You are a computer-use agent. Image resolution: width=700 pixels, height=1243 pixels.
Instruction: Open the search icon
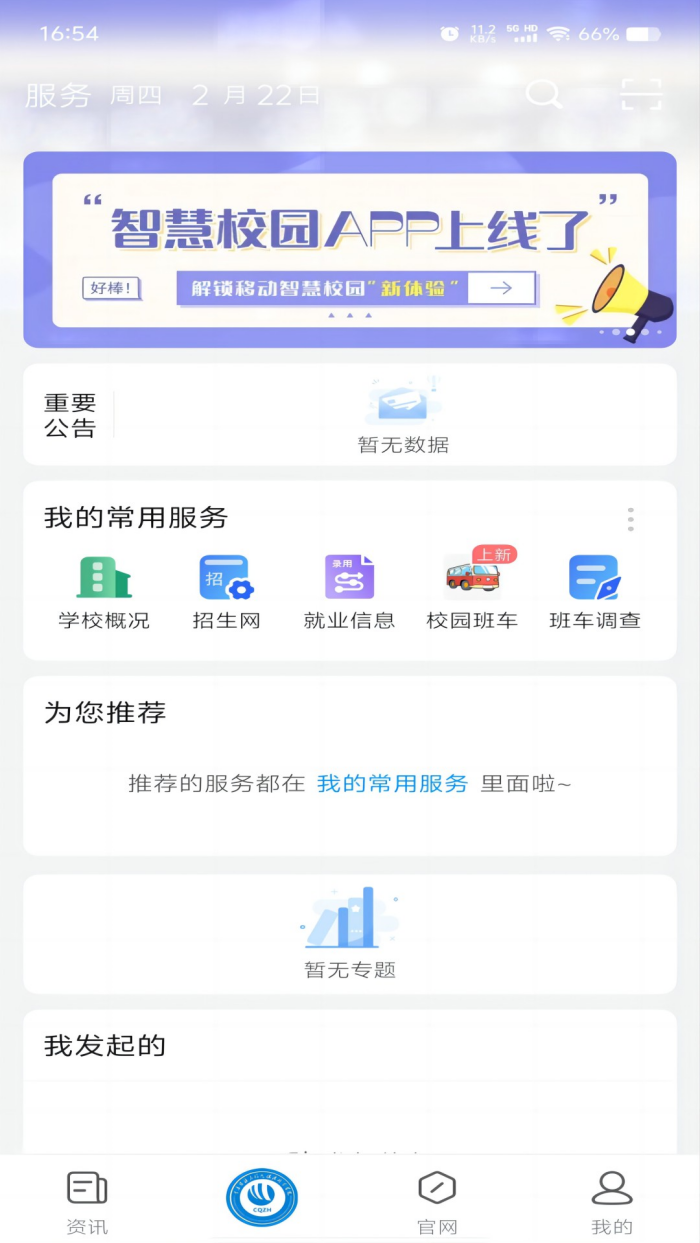pyautogui.click(x=544, y=95)
